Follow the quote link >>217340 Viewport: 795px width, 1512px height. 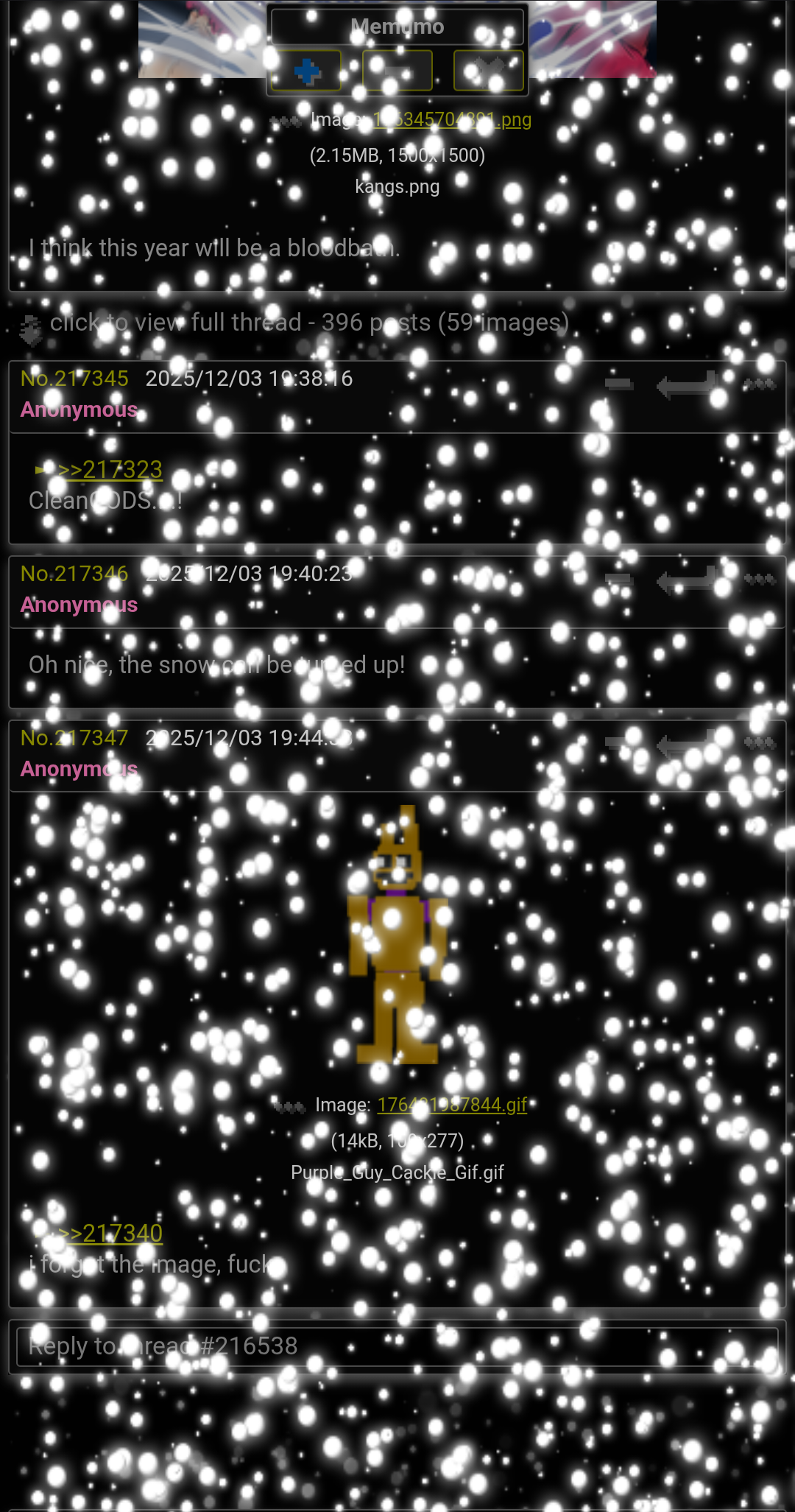coord(110,1233)
